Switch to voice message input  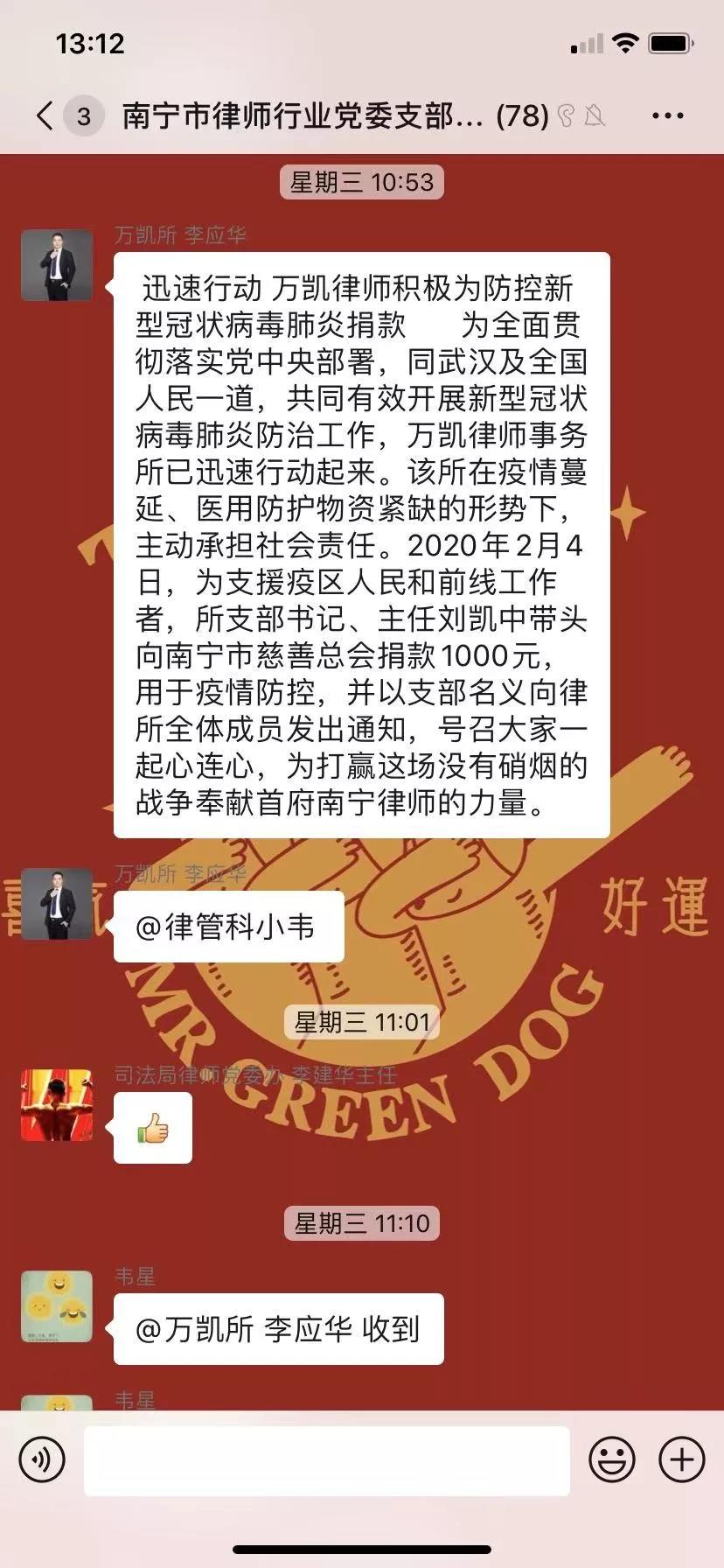tap(42, 1460)
